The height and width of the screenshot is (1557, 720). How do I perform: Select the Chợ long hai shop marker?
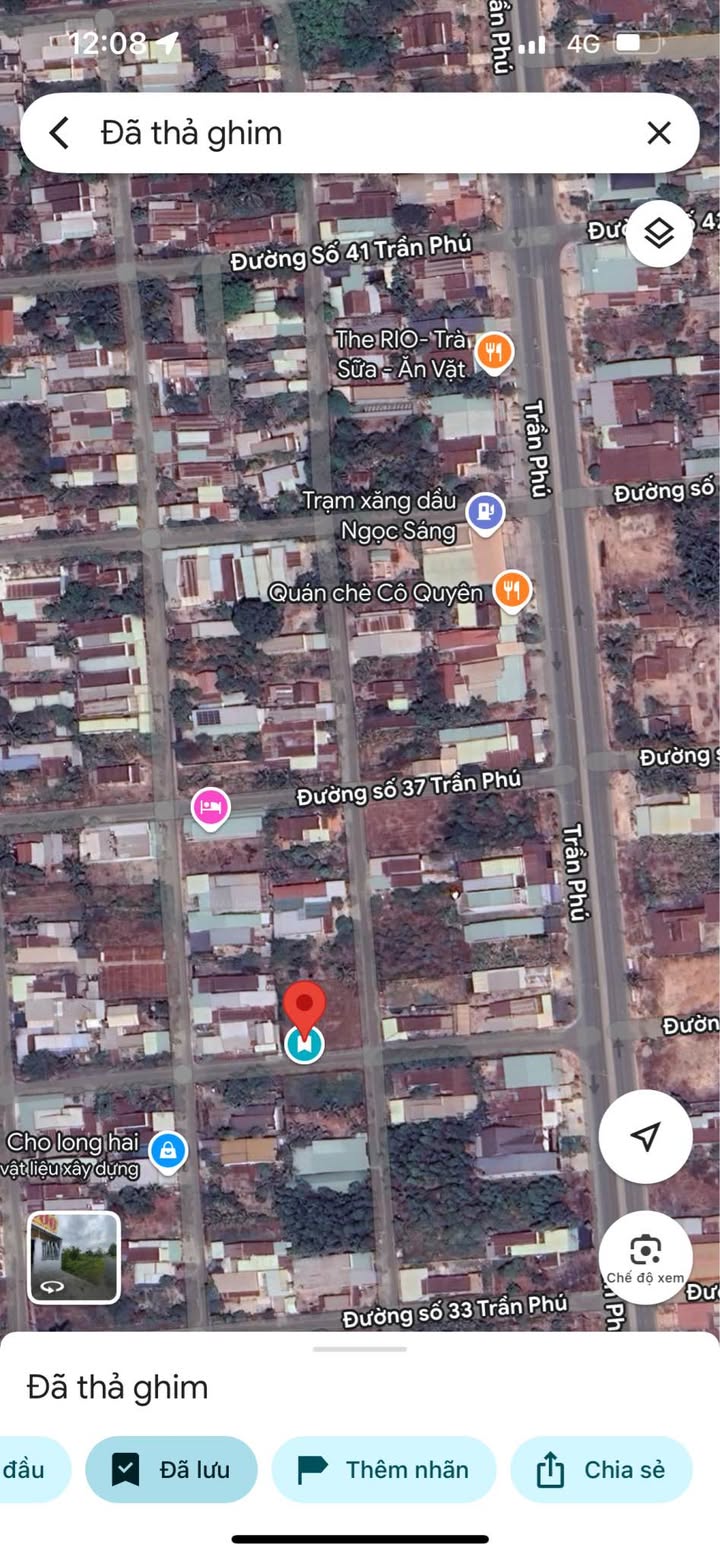[168, 1150]
